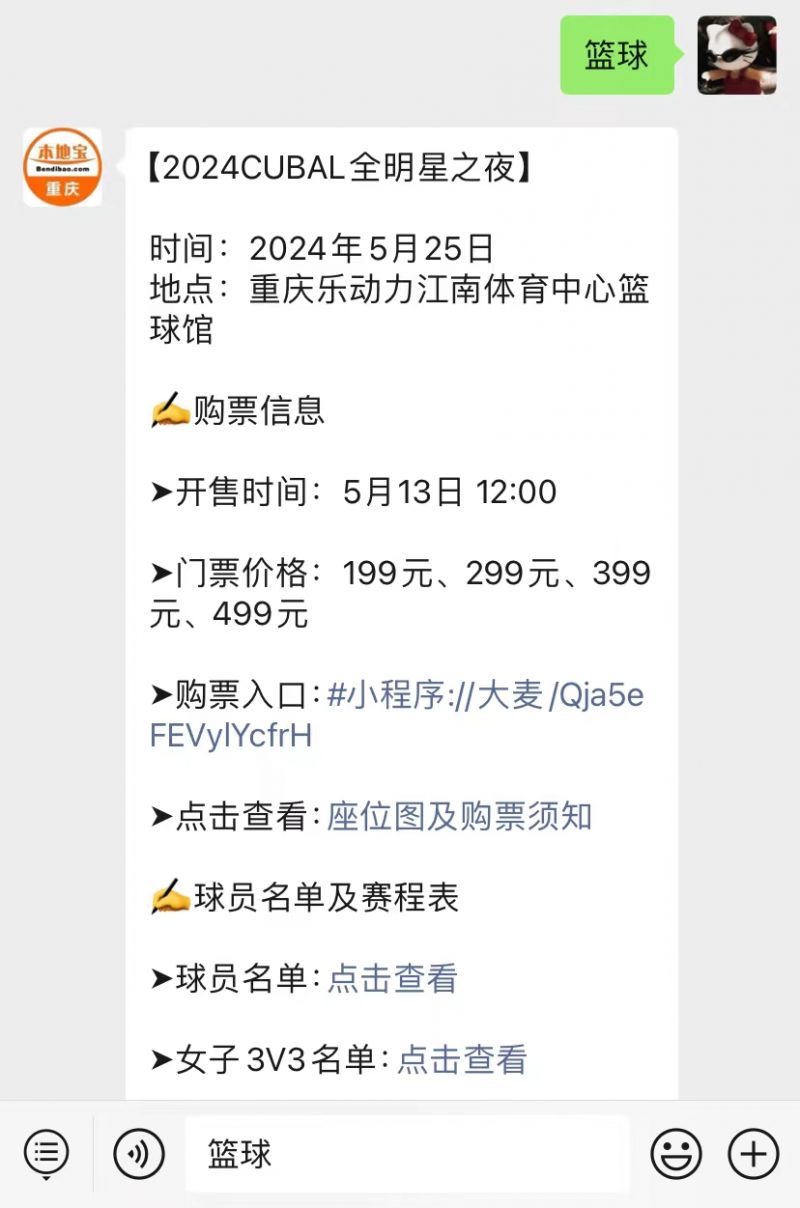
Task: Open 本地宝重庆 account avatar
Action: tap(63, 167)
